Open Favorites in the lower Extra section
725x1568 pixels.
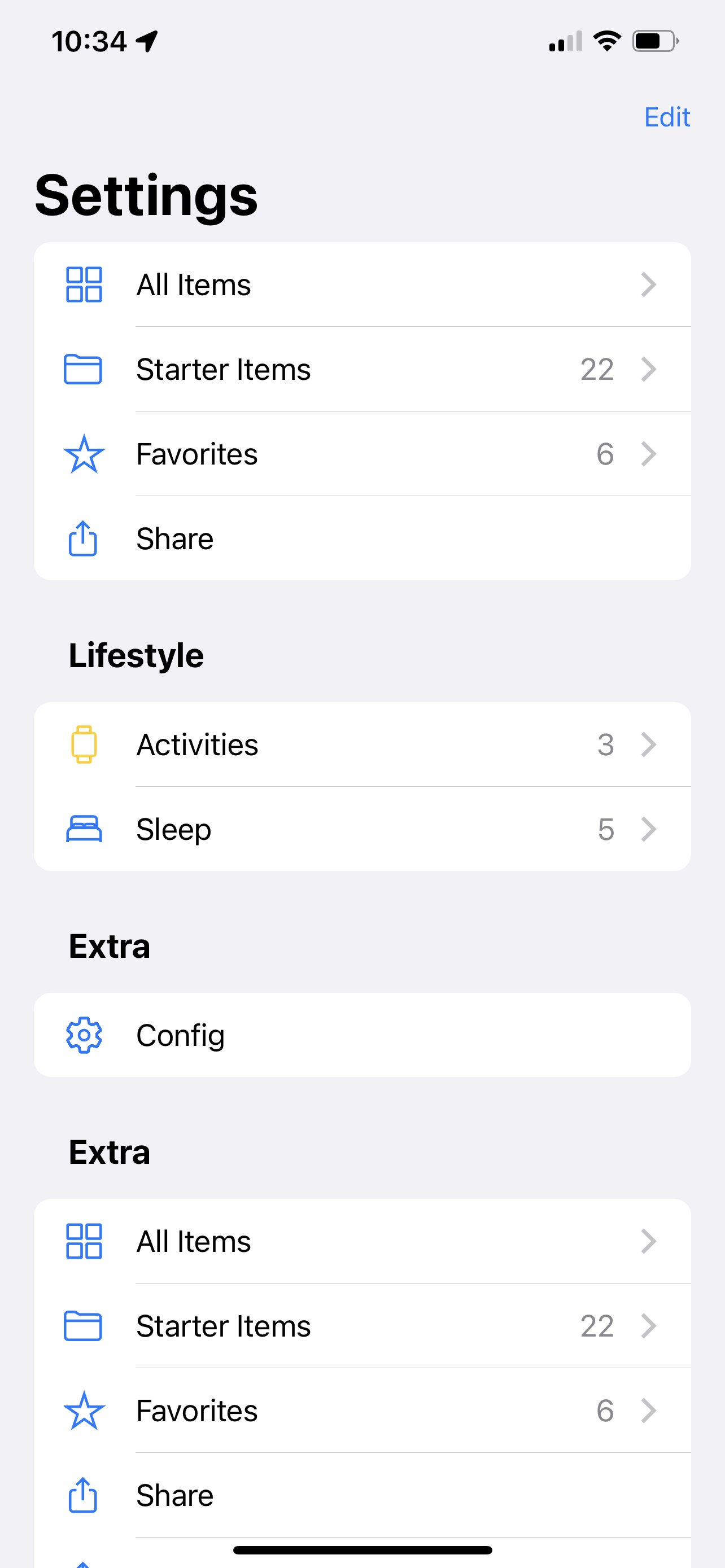pos(362,1411)
